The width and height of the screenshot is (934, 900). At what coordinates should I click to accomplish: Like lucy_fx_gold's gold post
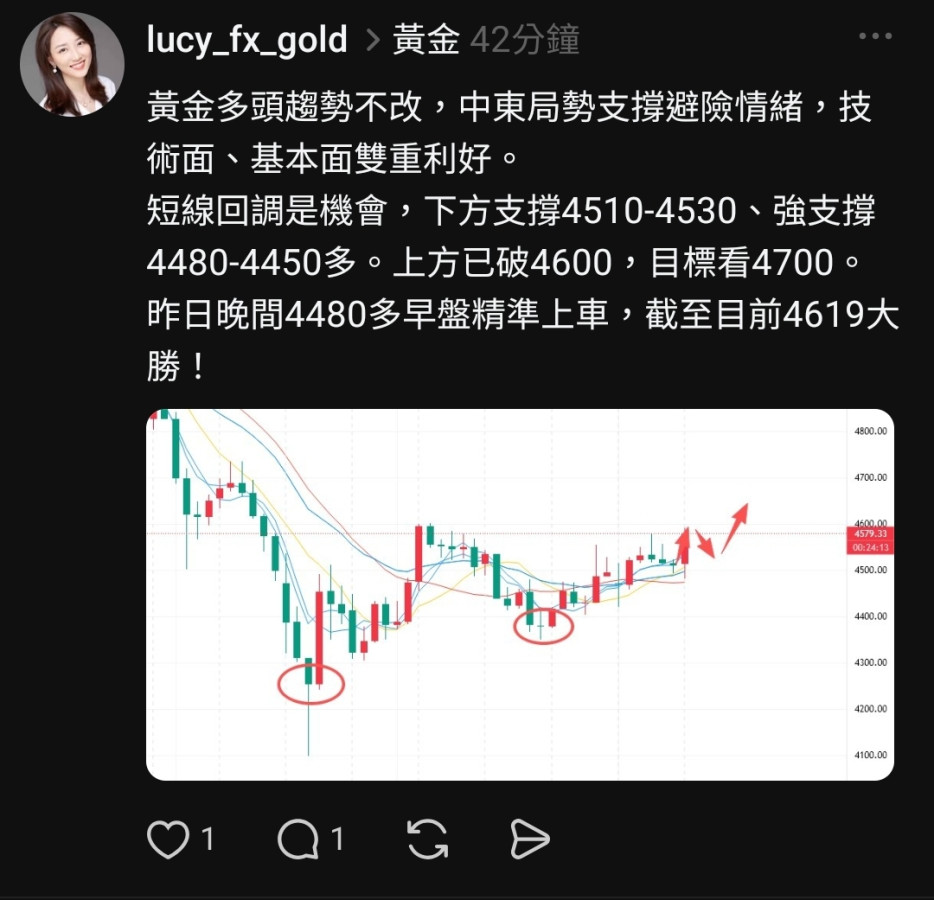click(x=168, y=840)
